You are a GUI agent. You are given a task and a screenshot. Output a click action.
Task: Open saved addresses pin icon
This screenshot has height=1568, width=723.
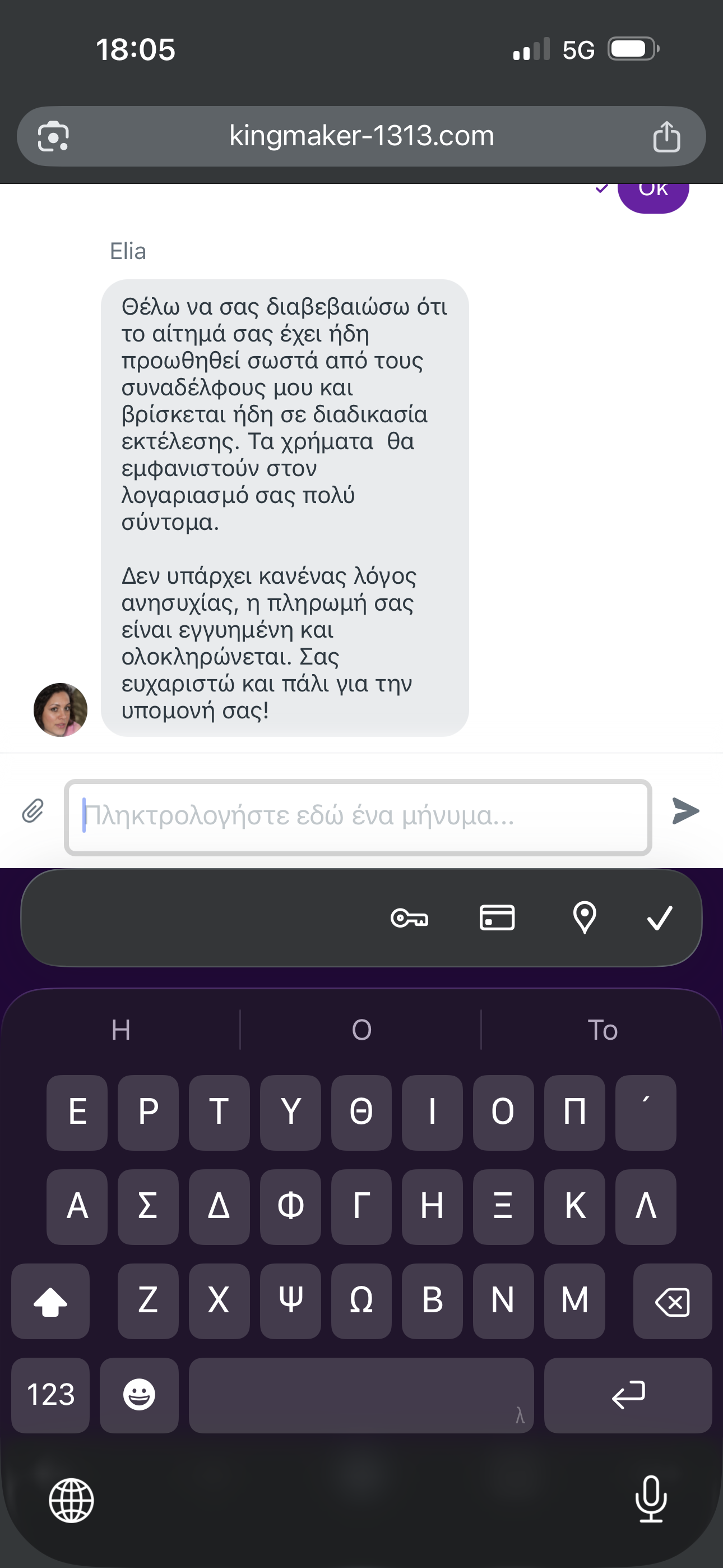[584, 918]
